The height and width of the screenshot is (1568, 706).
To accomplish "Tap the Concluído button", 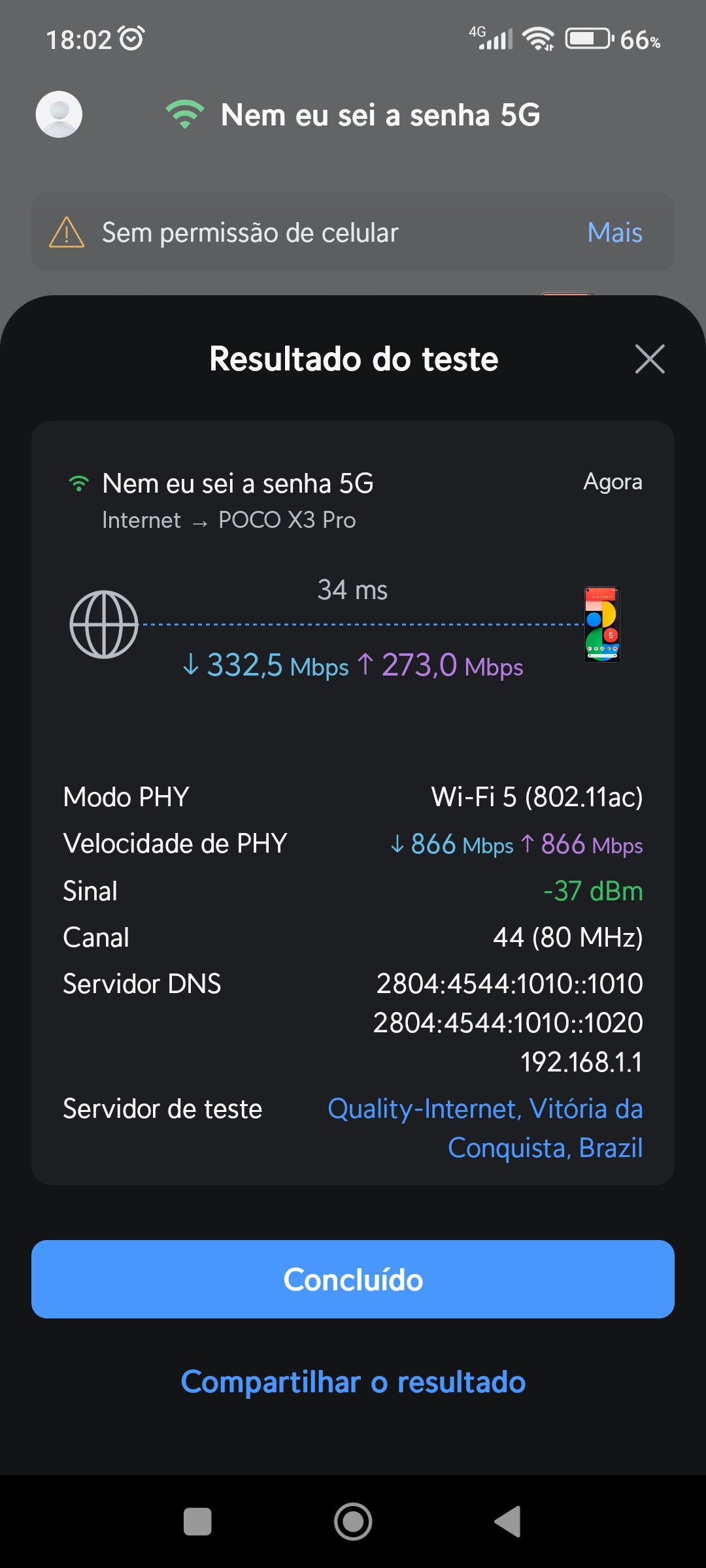I will click(353, 1279).
